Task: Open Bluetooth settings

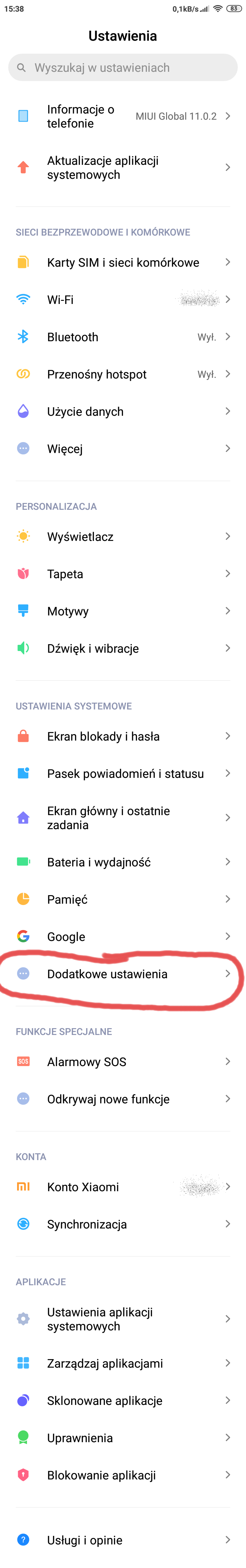Action: pyautogui.click(x=123, y=336)
